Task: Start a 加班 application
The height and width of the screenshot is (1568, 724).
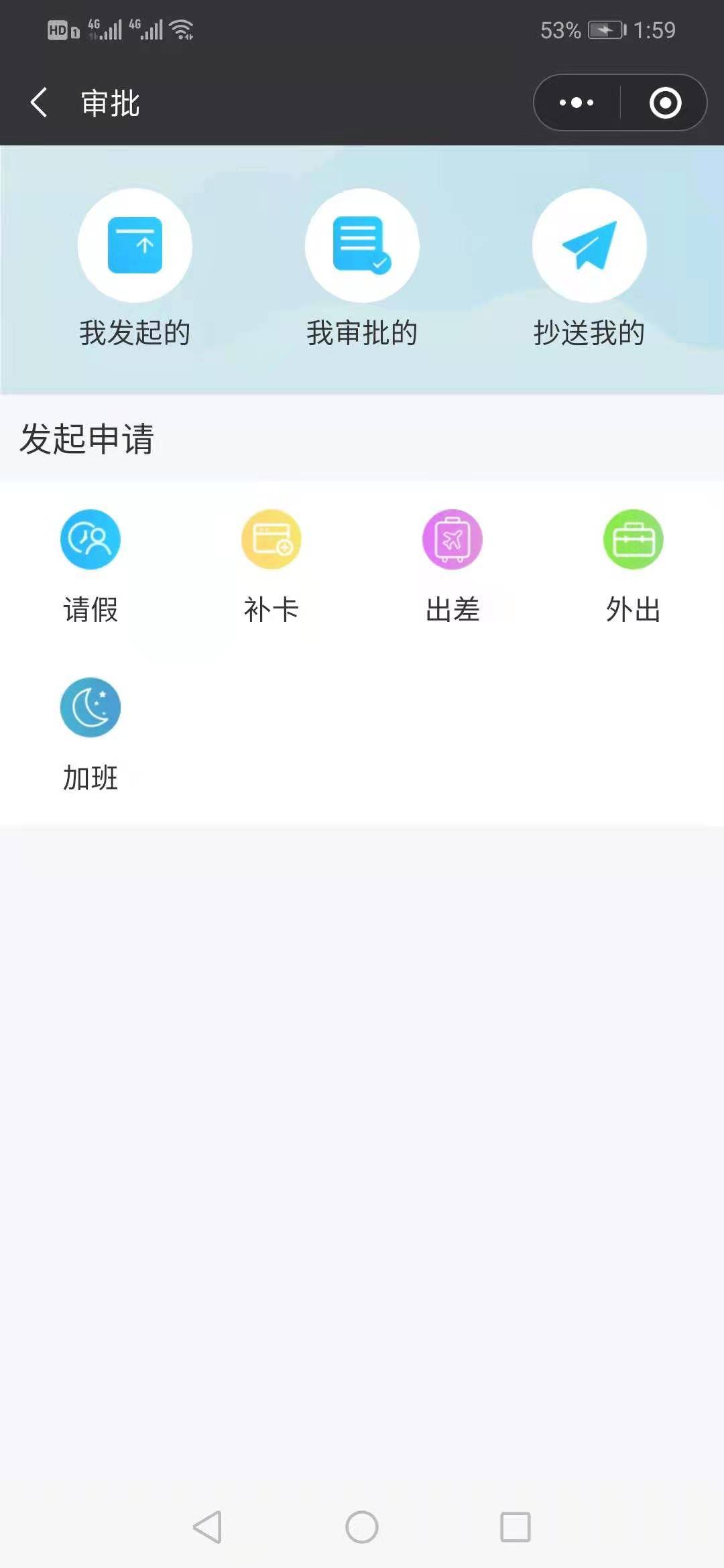Action: 90,735
